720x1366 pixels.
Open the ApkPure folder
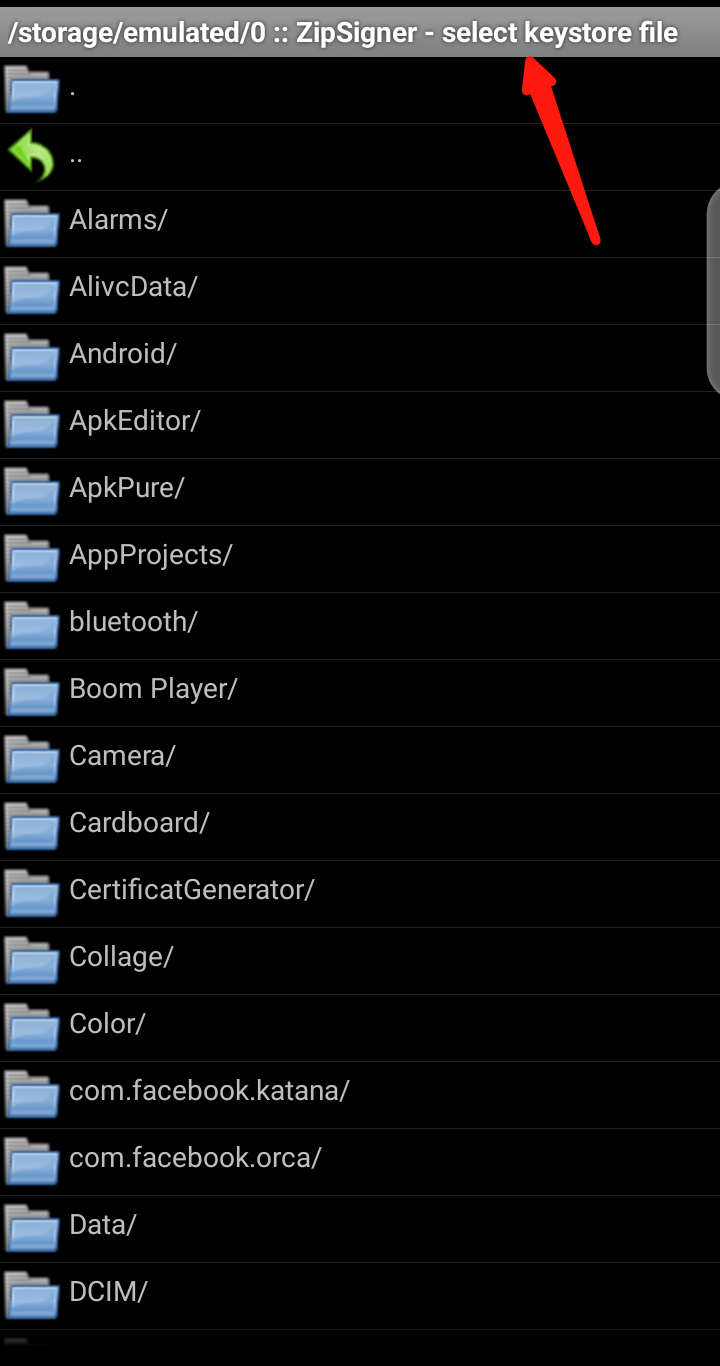[127, 488]
